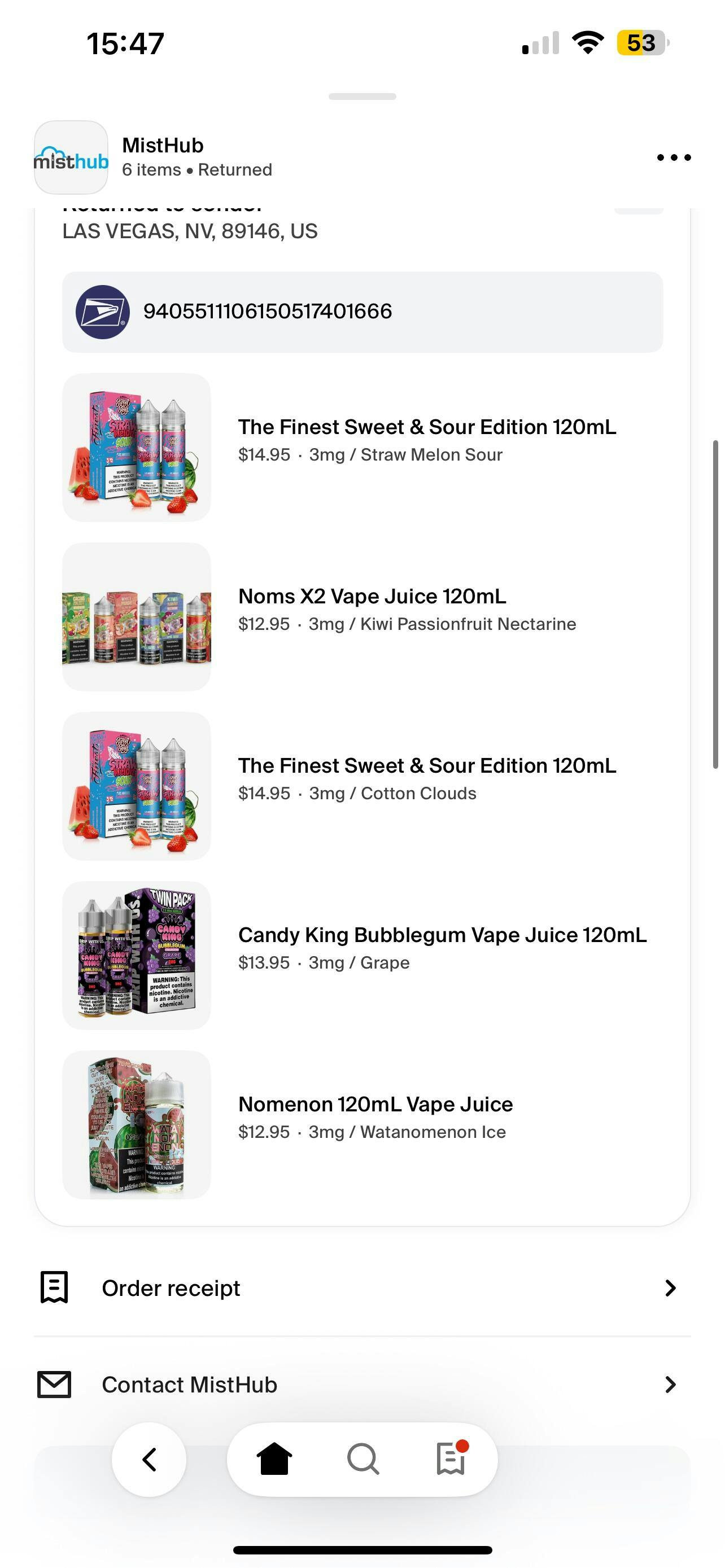Select Contact MistHub

(362, 1384)
